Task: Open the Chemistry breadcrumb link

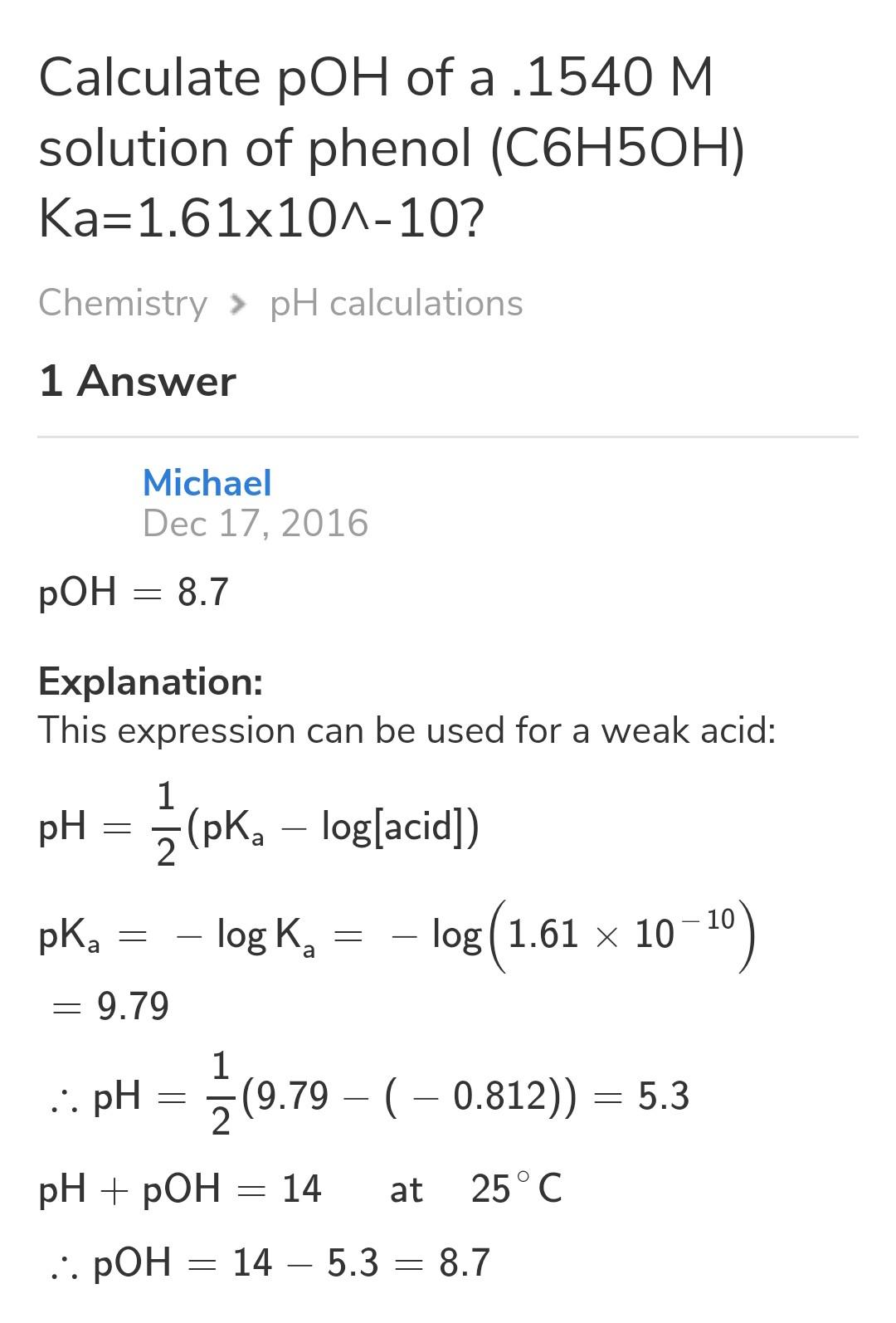Action: click(x=123, y=303)
